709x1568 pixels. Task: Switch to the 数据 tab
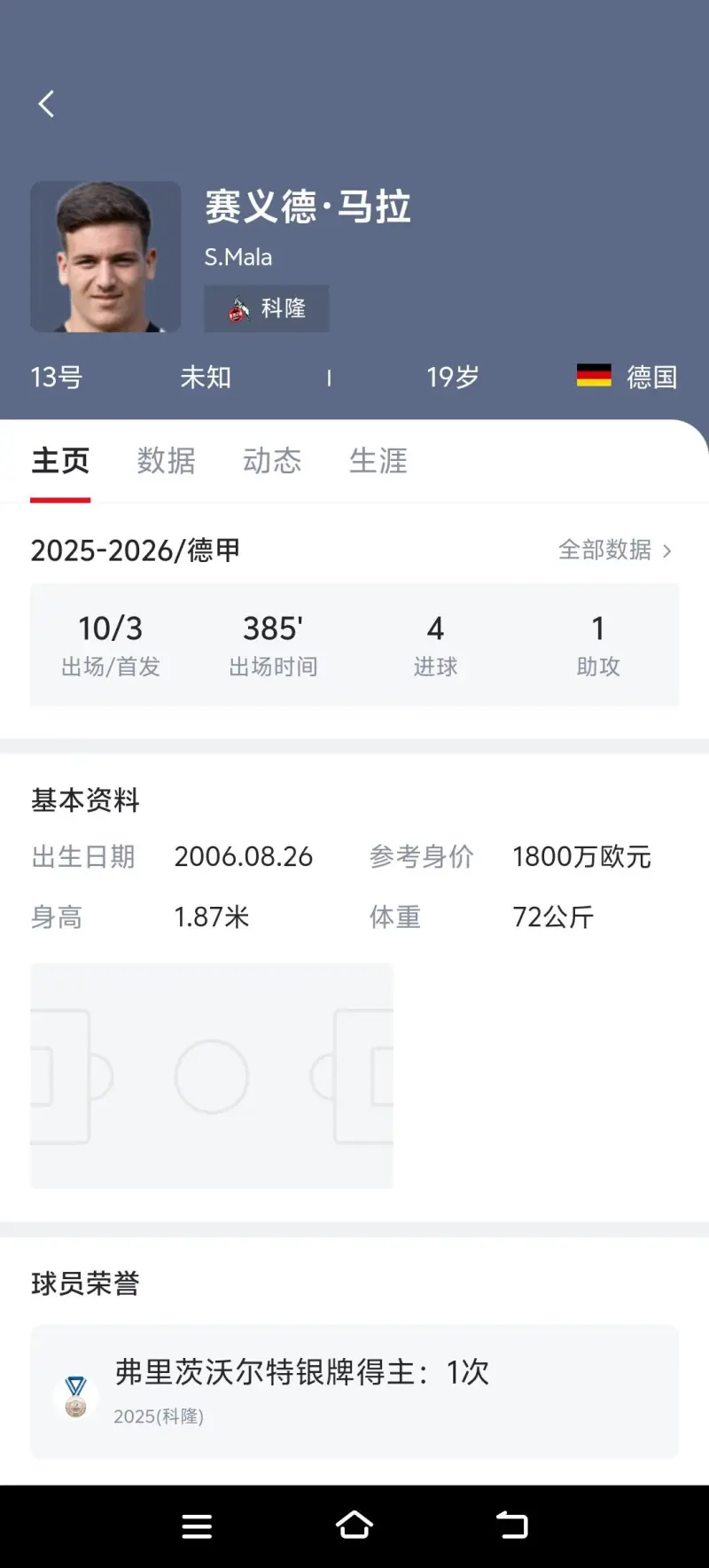point(166,461)
